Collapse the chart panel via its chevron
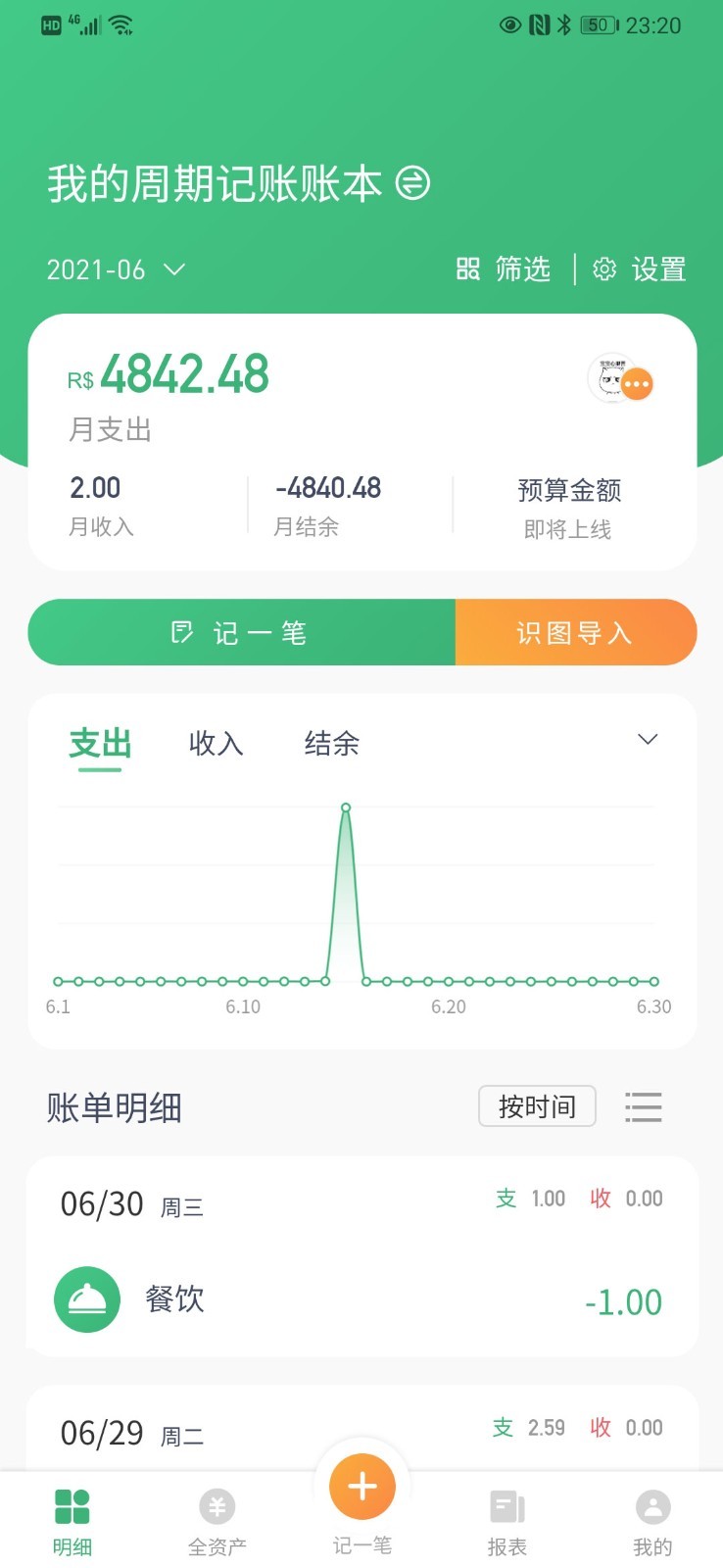The width and height of the screenshot is (723, 1568). pyautogui.click(x=648, y=740)
